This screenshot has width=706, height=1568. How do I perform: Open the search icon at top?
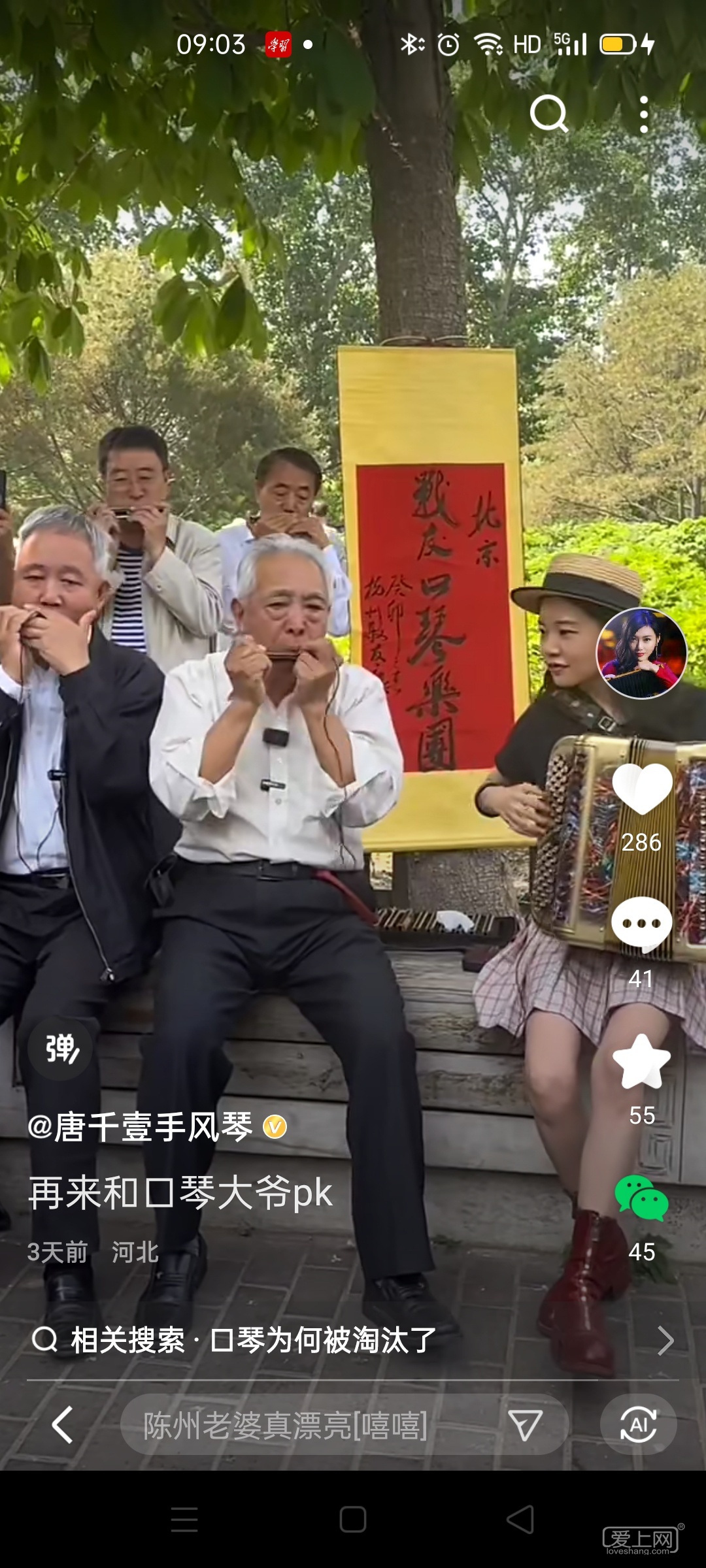[548, 114]
